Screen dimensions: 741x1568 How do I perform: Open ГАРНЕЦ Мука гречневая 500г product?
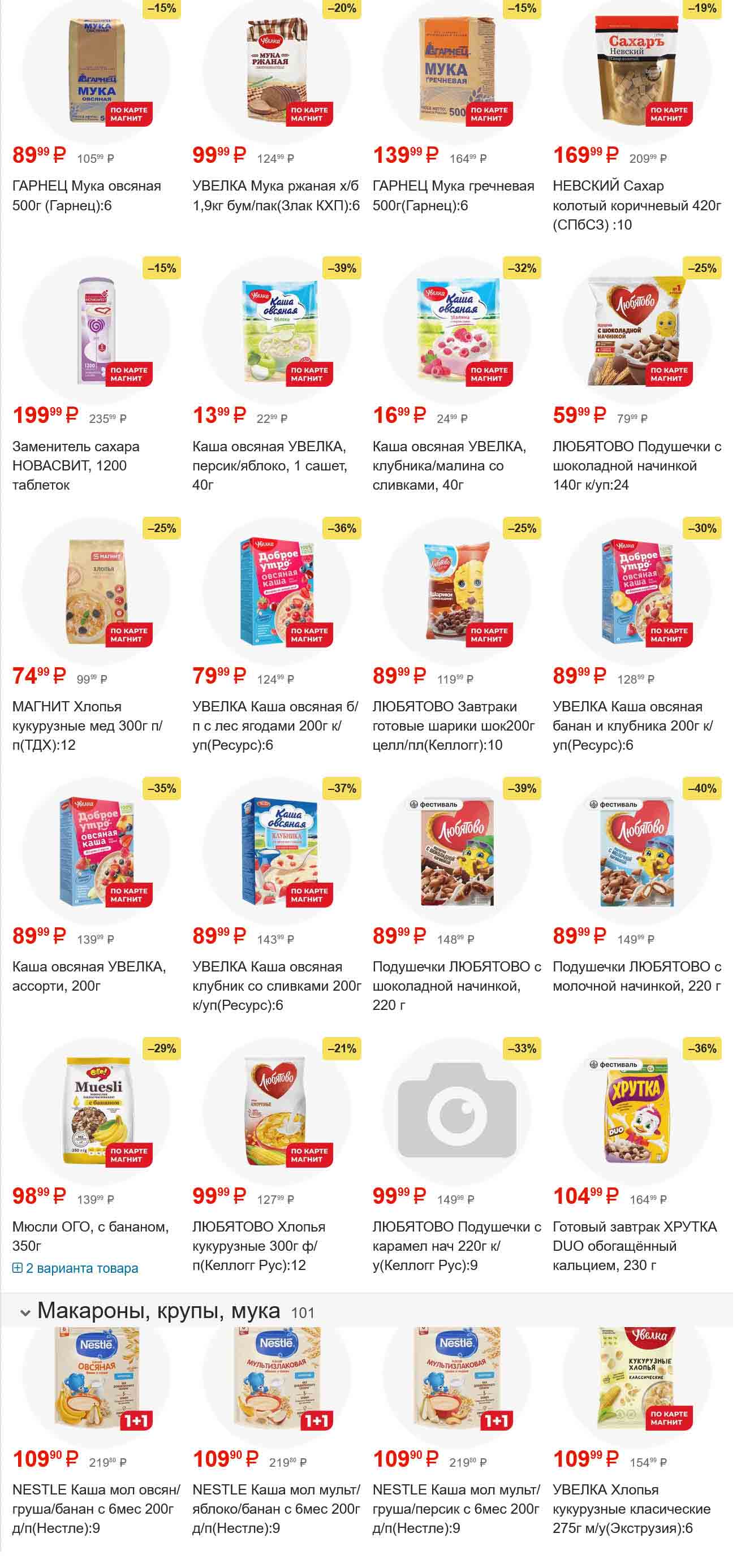point(453,195)
